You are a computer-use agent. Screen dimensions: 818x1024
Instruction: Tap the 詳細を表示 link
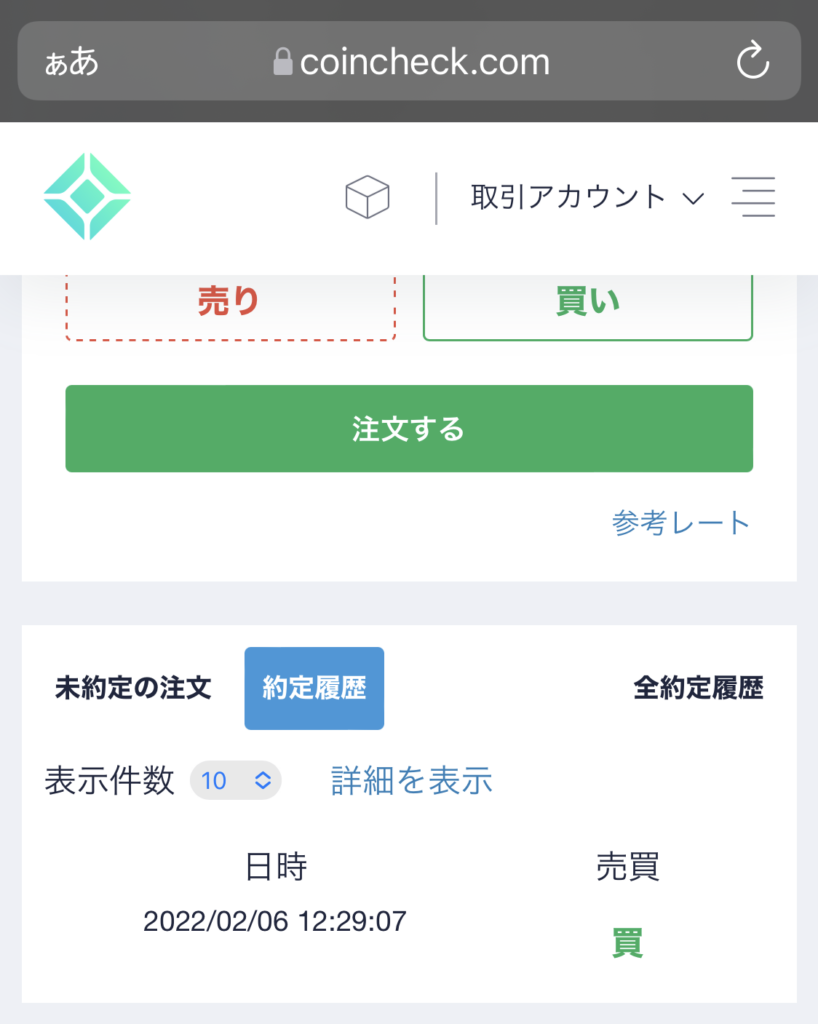[411, 781]
